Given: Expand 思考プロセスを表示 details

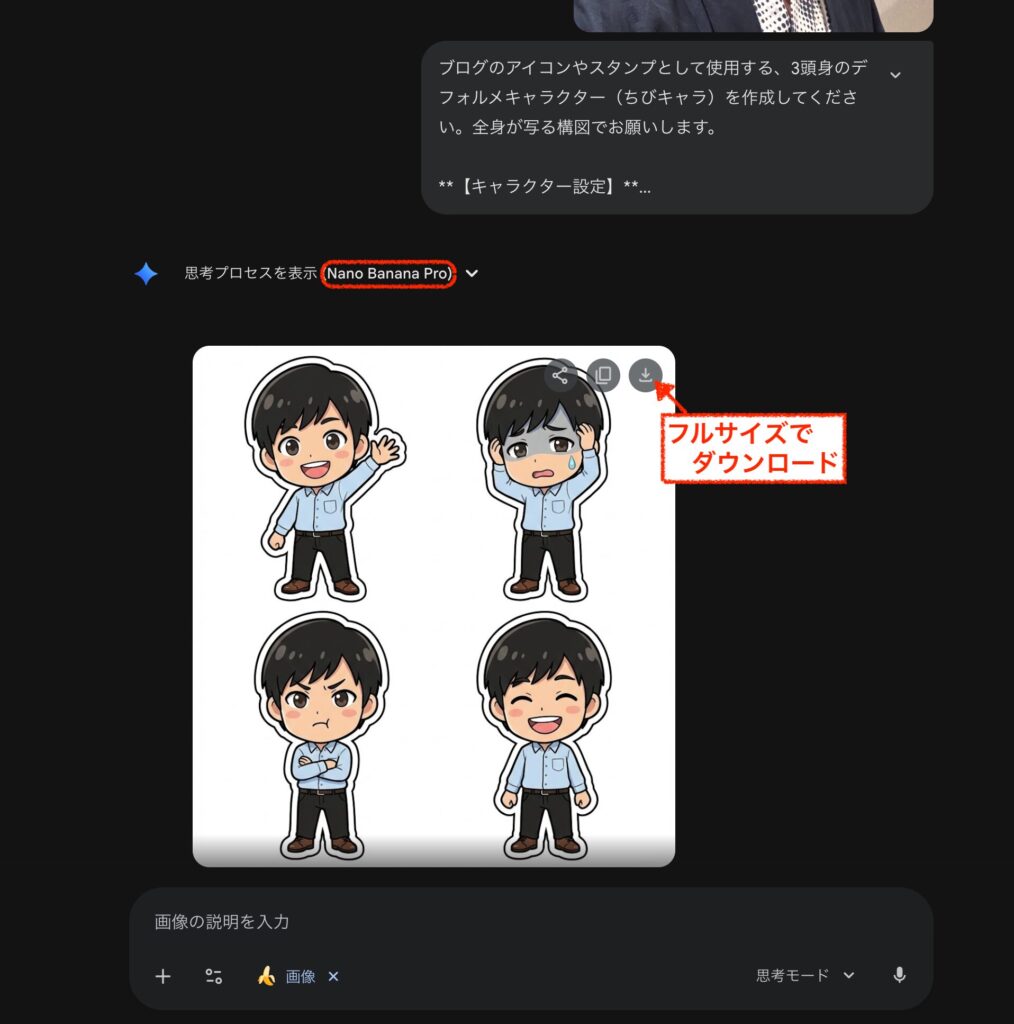Looking at the screenshot, I should [x=472, y=274].
